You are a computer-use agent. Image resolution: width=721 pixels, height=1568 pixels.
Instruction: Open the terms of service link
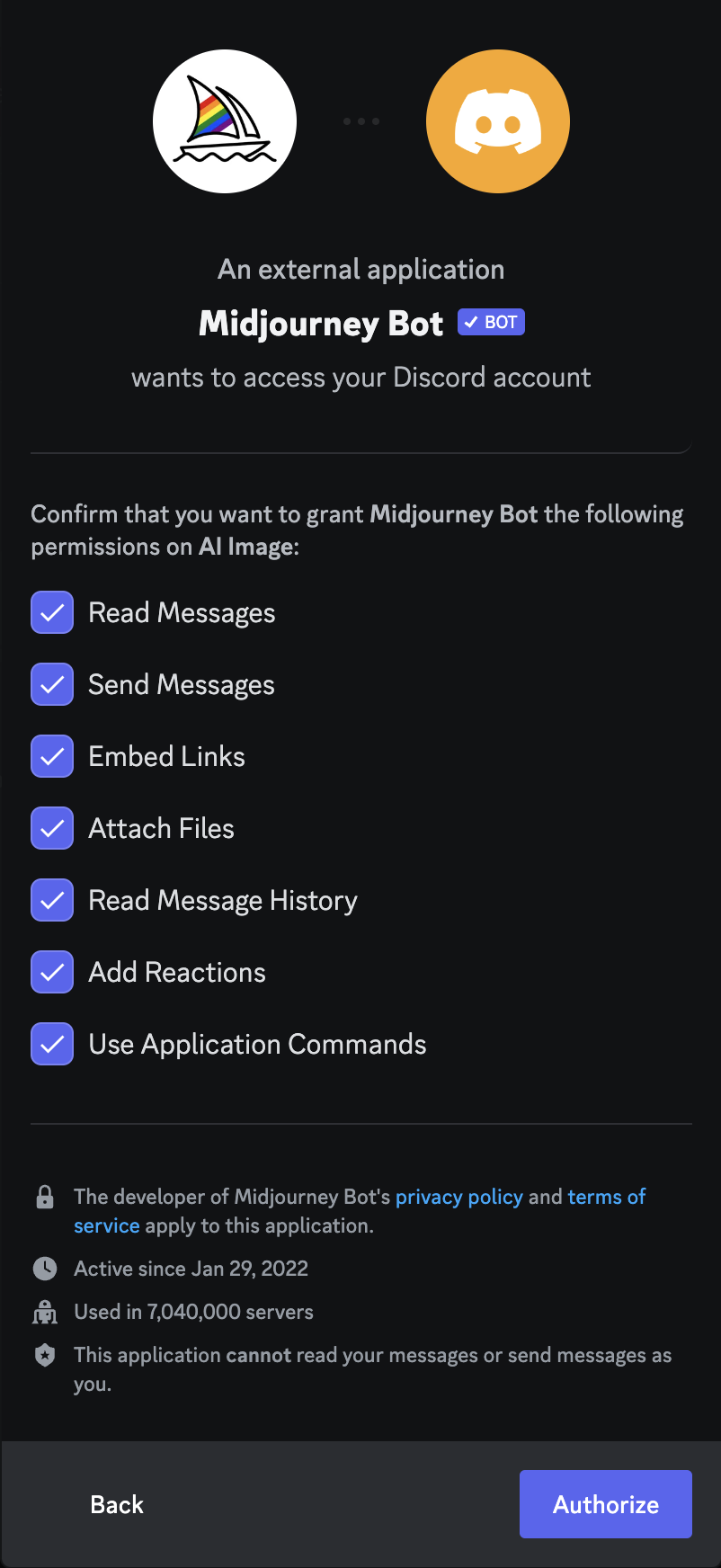coord(606,1197)
